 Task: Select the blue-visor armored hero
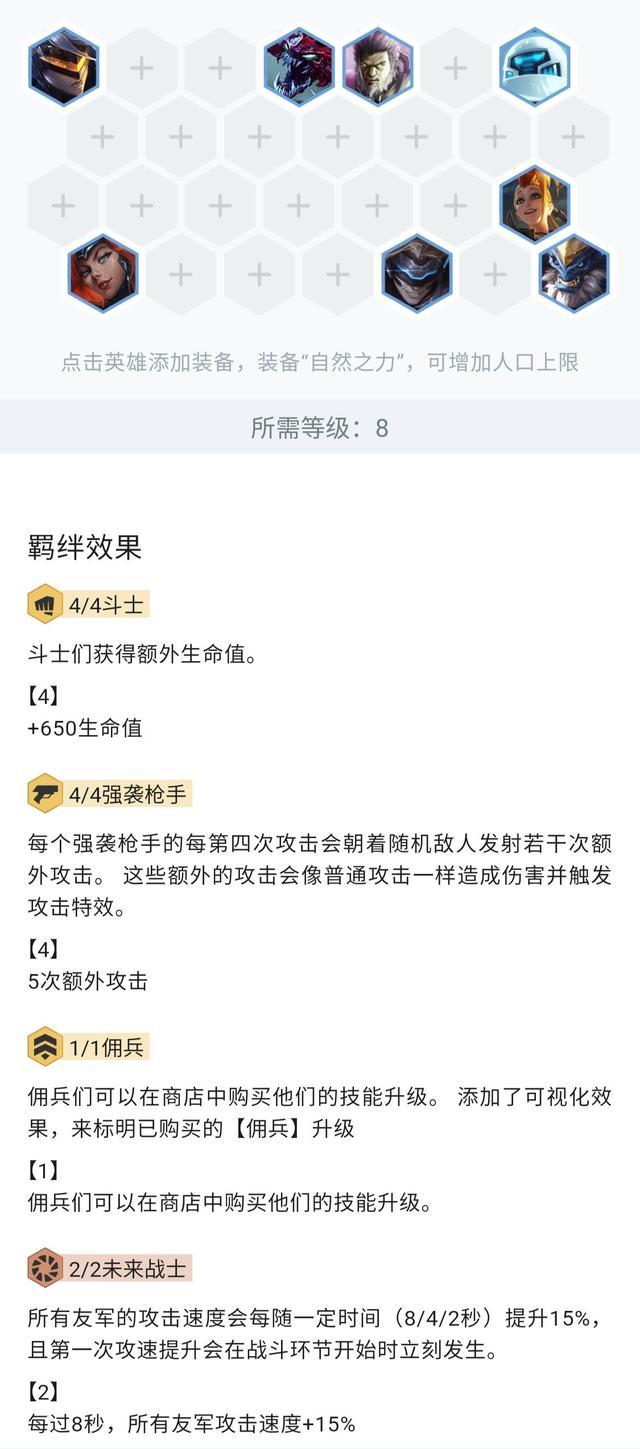(x=417, y=273)
